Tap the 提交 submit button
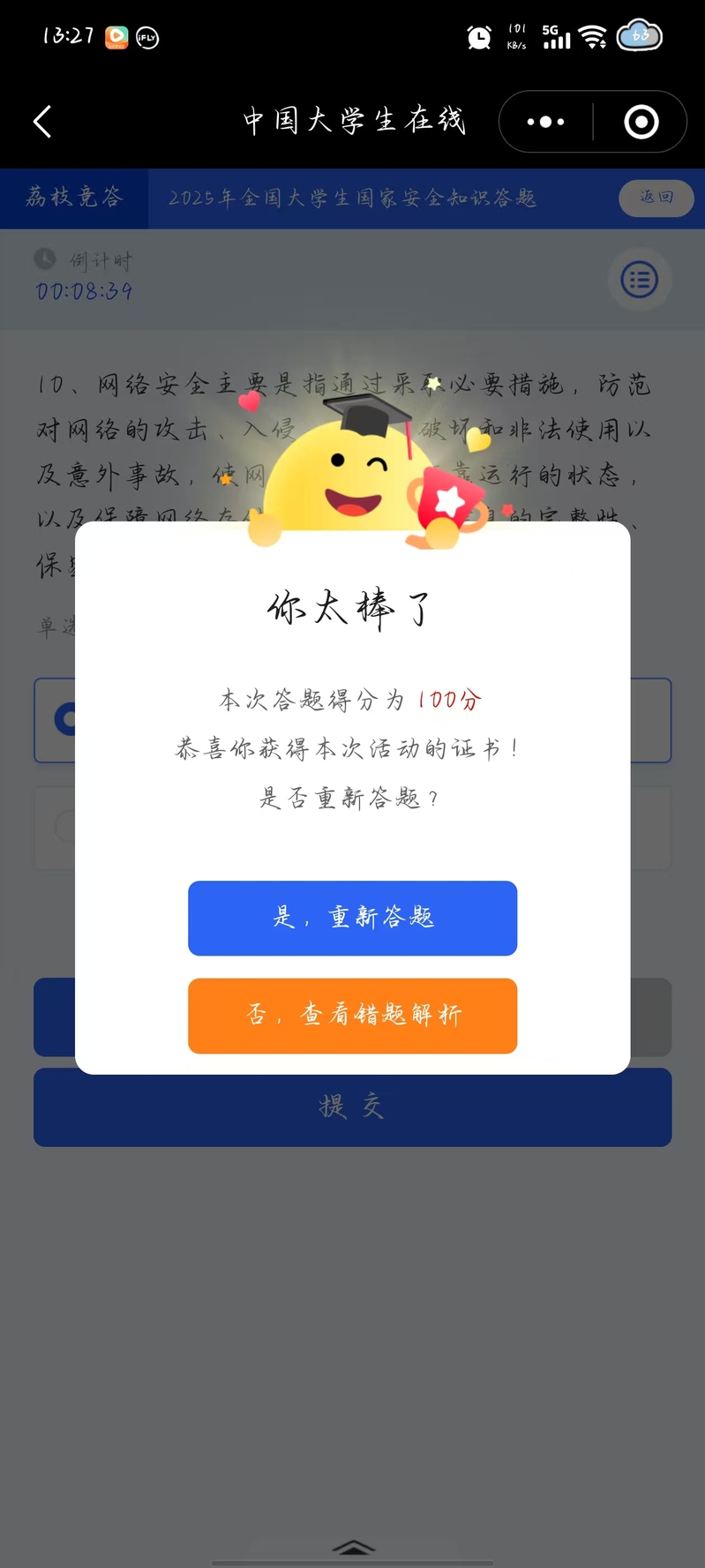Viewport: 705px width, 1568px height. 352,1107
